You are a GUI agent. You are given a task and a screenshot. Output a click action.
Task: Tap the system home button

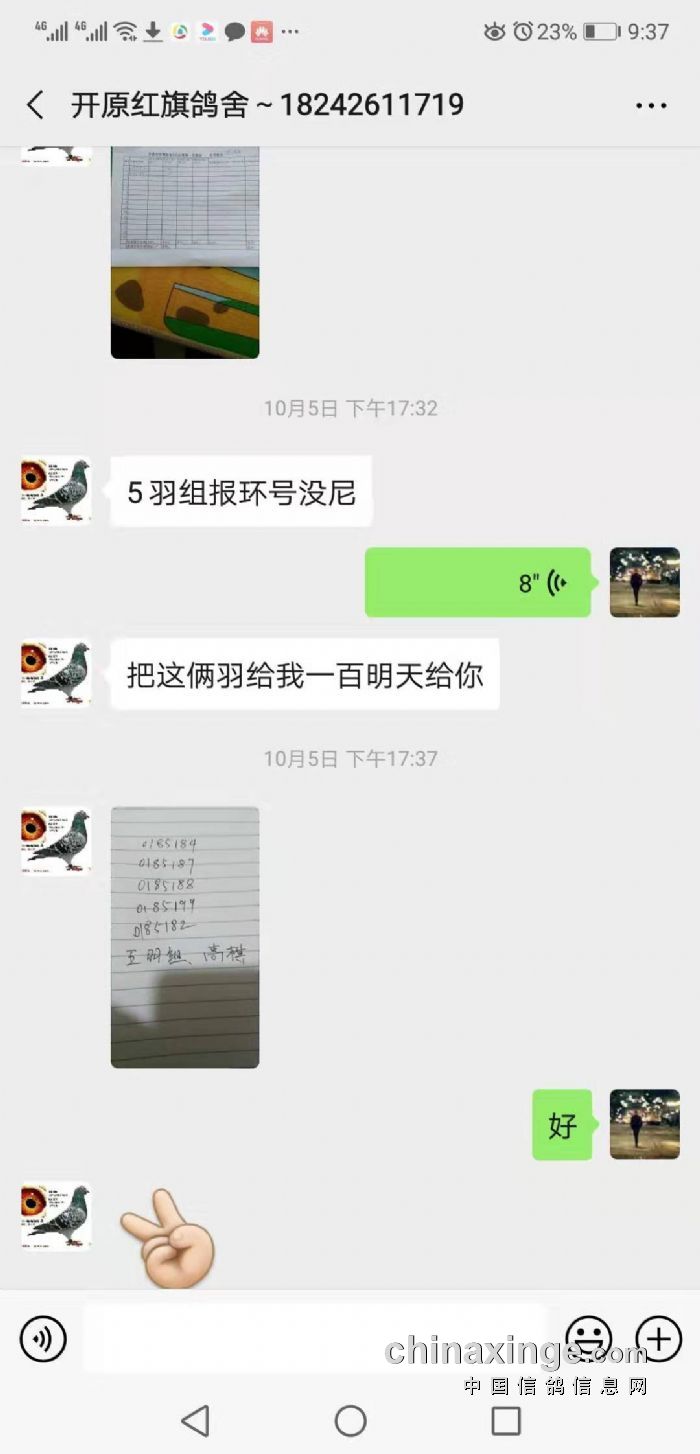(350, 1420)
